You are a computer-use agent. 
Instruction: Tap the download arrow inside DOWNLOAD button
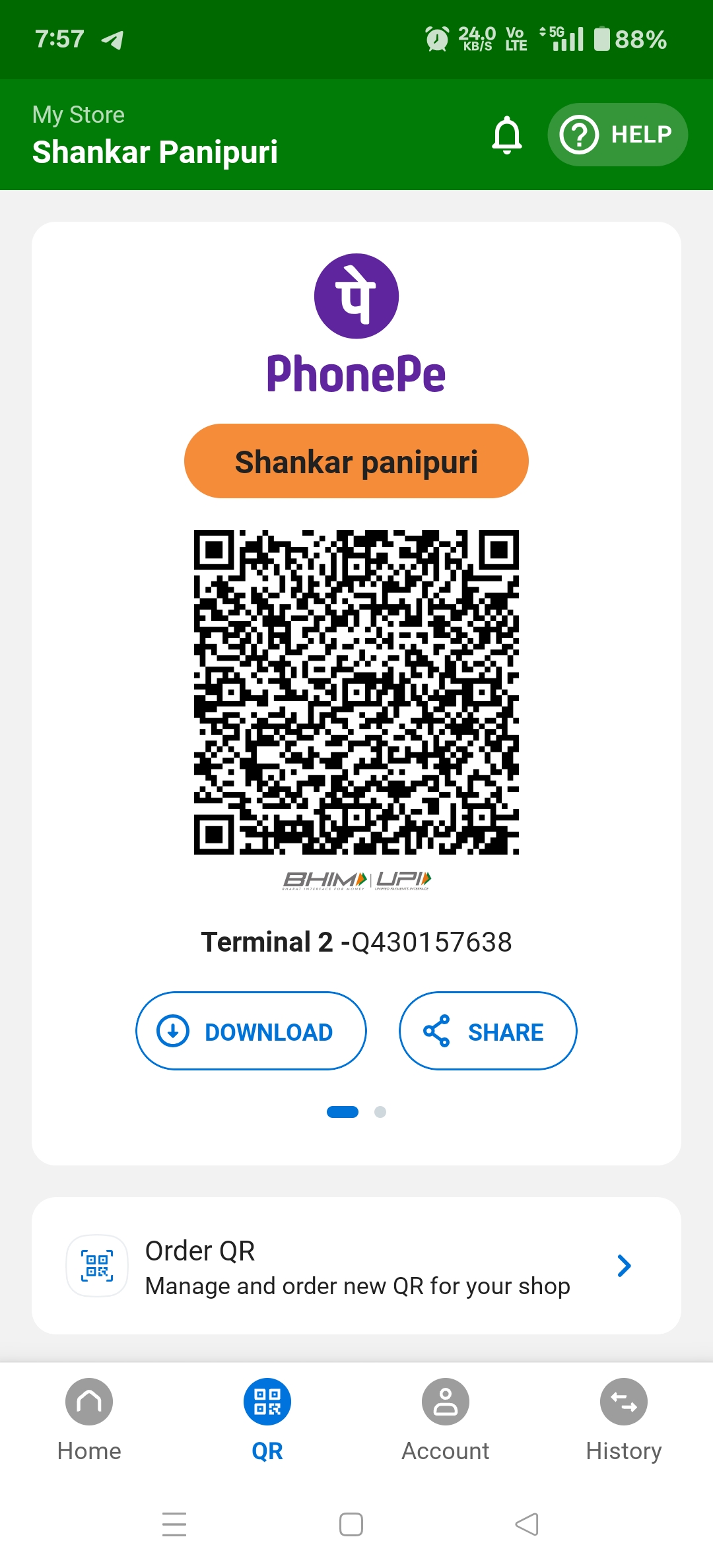pos(172,1030)
